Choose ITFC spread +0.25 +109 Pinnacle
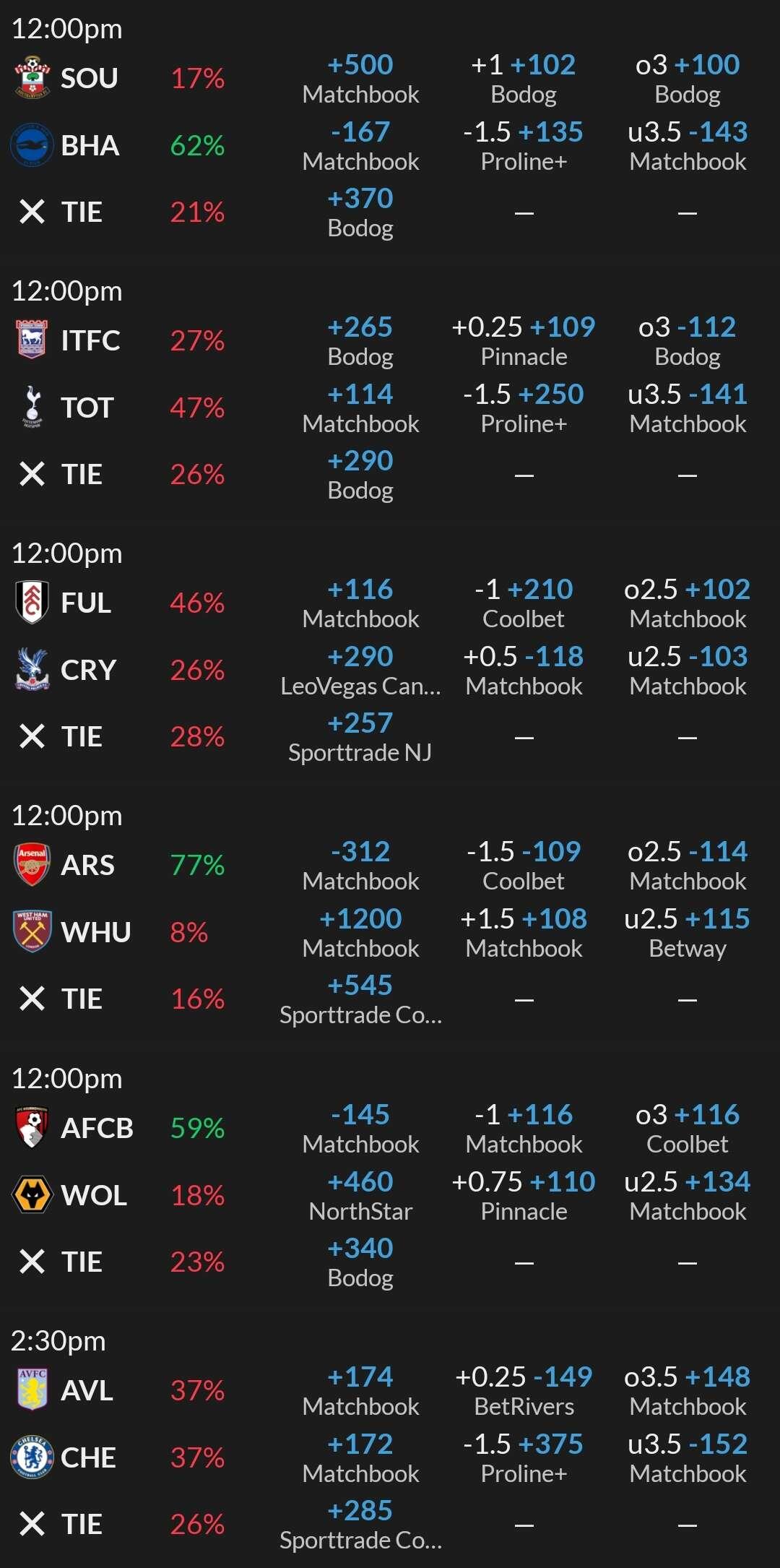This screenshot has height=1568, width=780. 524,341
